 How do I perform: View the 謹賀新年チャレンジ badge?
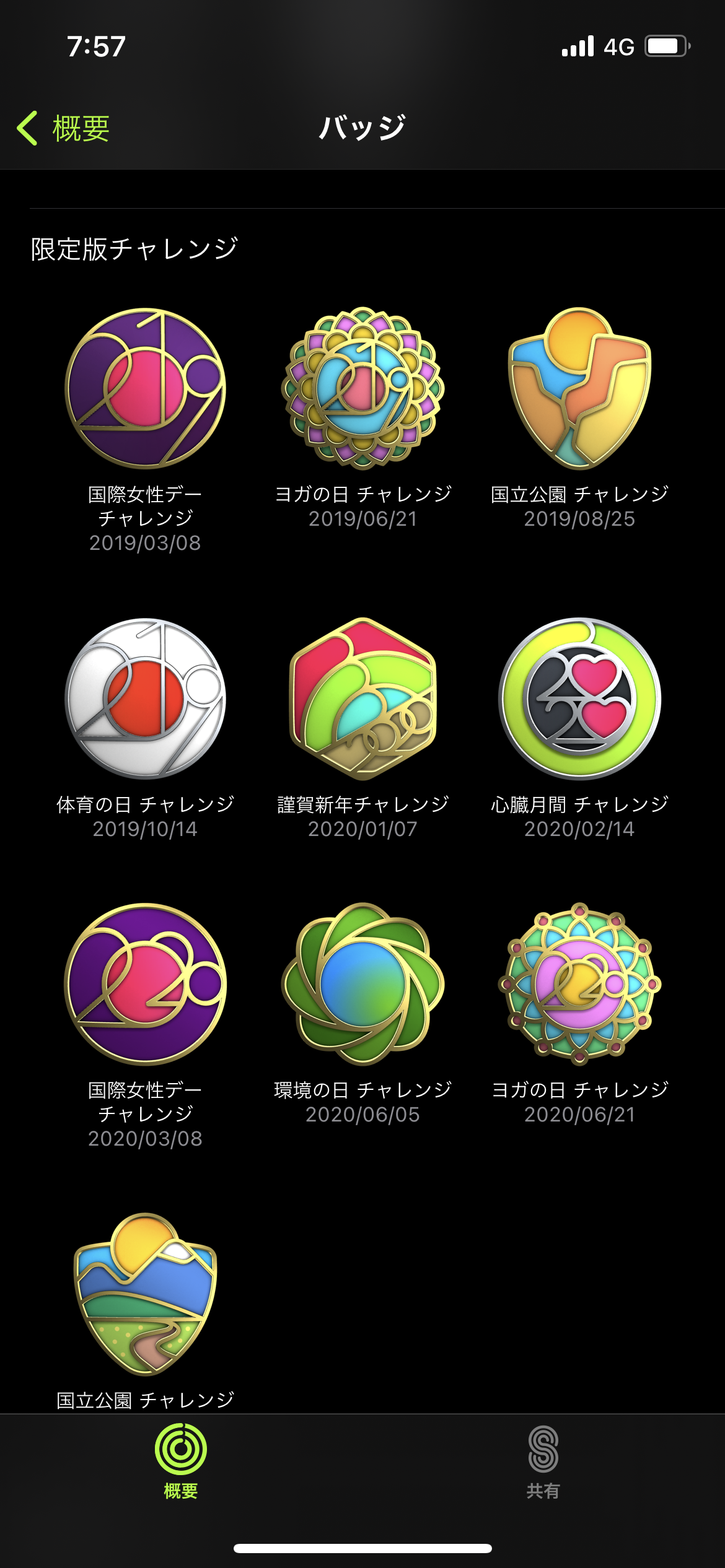362,699
